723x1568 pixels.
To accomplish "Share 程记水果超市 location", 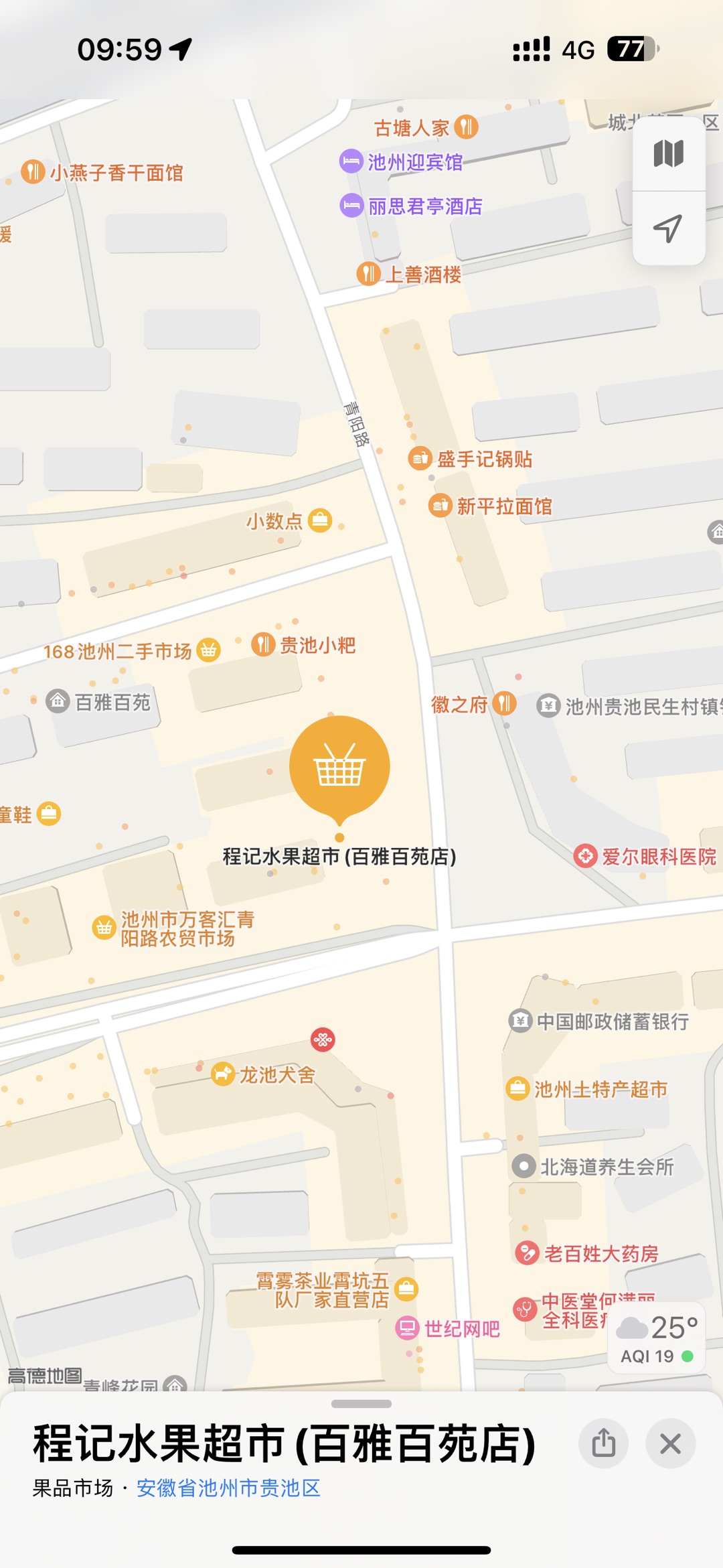I will (603, 1443).
